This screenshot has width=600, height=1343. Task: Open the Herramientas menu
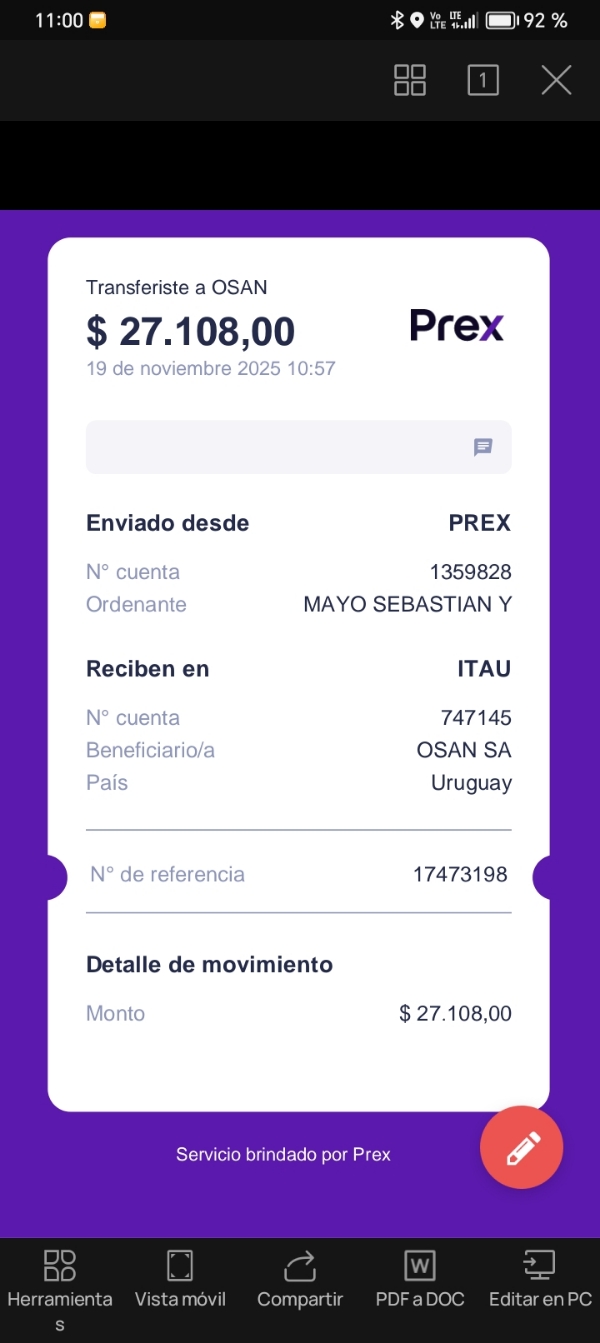tap(60, 1282)
